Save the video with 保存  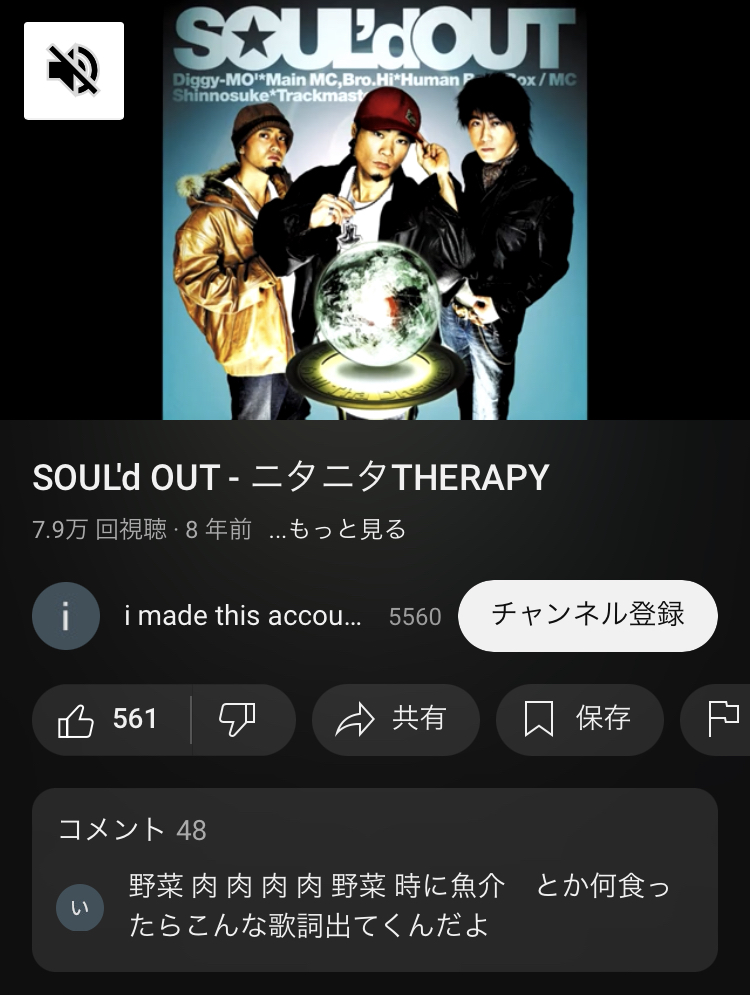(x=579, y=719)
